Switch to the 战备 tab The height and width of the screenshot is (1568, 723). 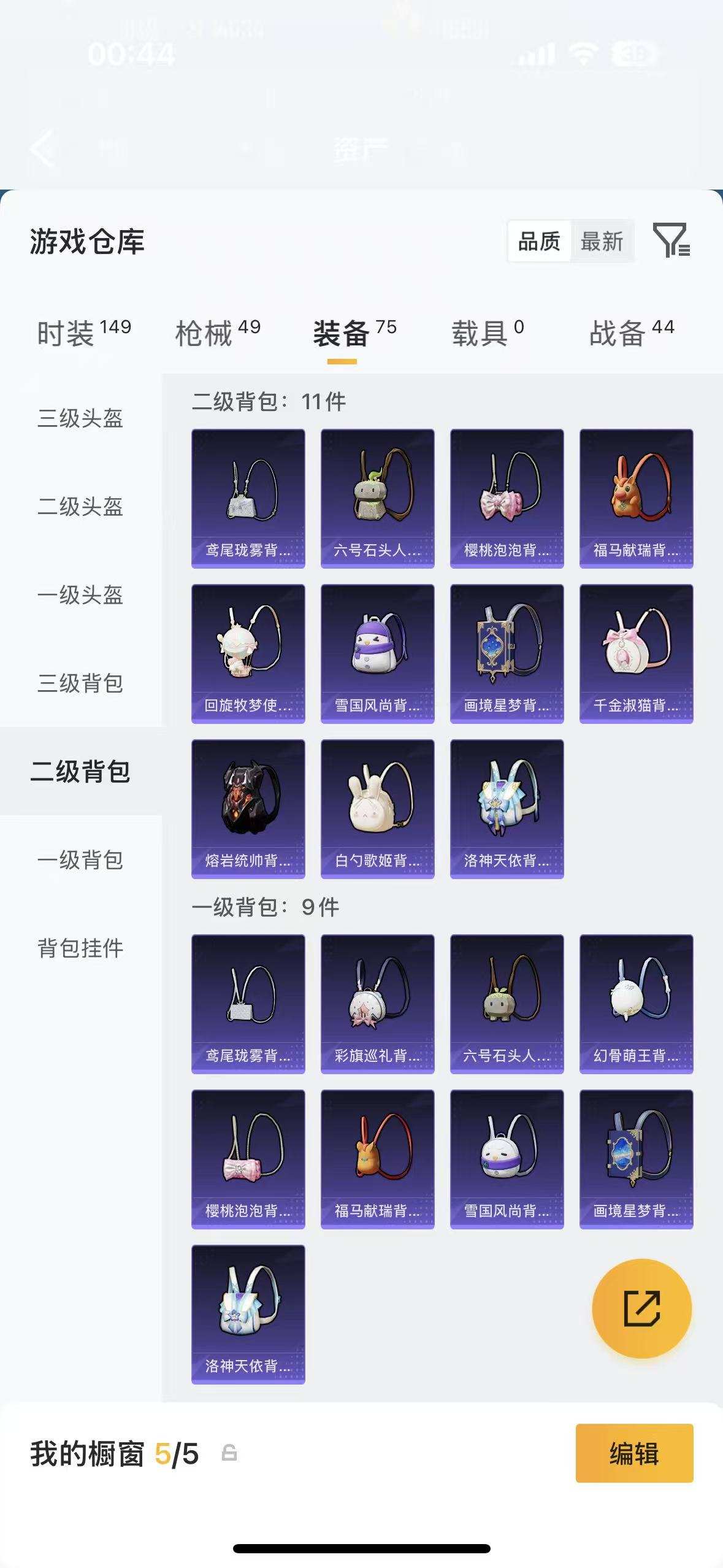point(631,333)
